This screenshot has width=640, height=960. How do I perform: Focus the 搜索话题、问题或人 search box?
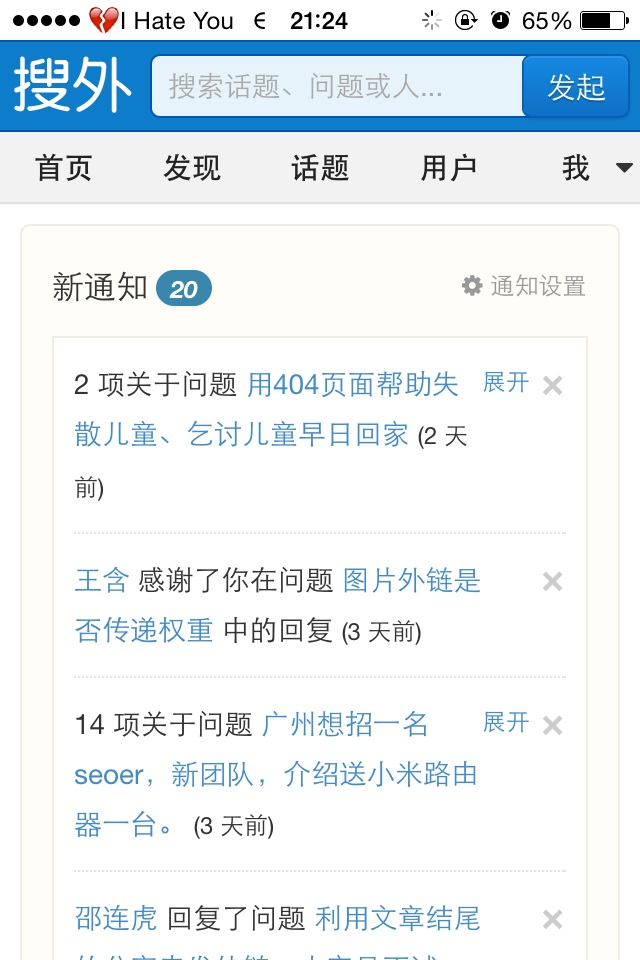pyautogui.click(x=336, y=87)
